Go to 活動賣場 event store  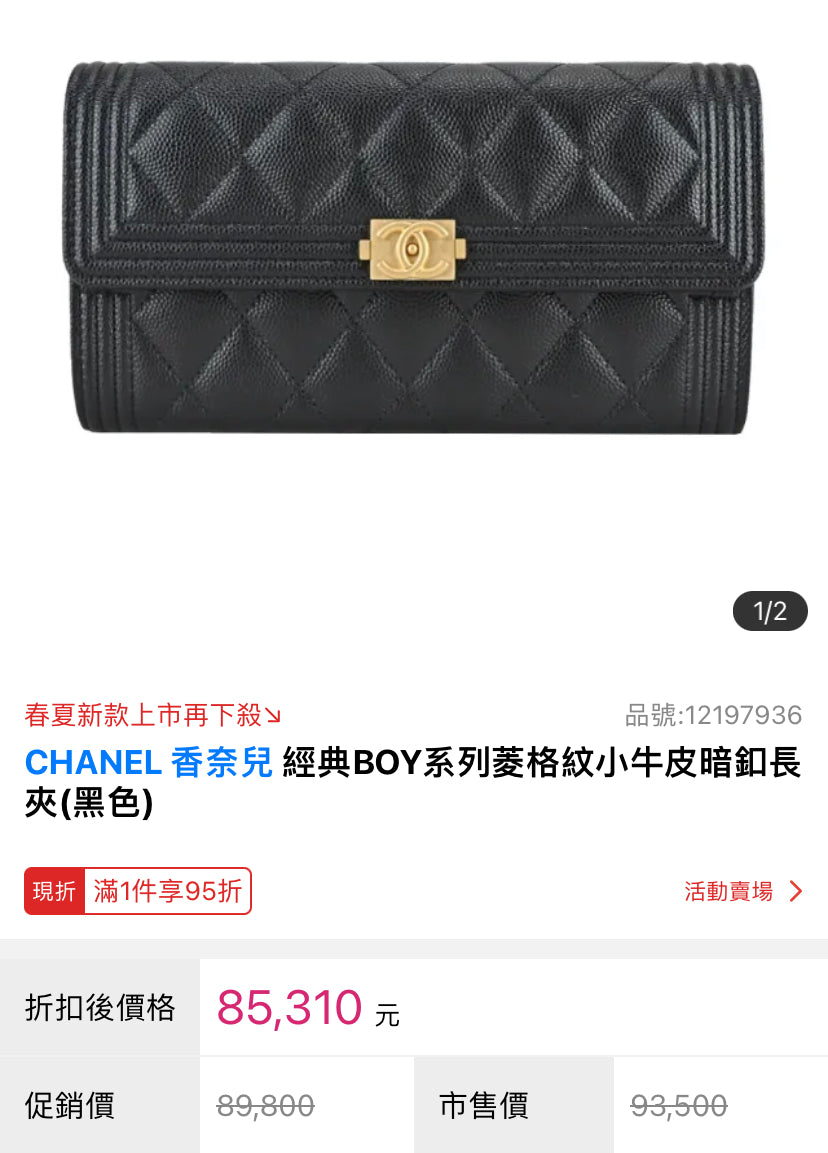742,891
